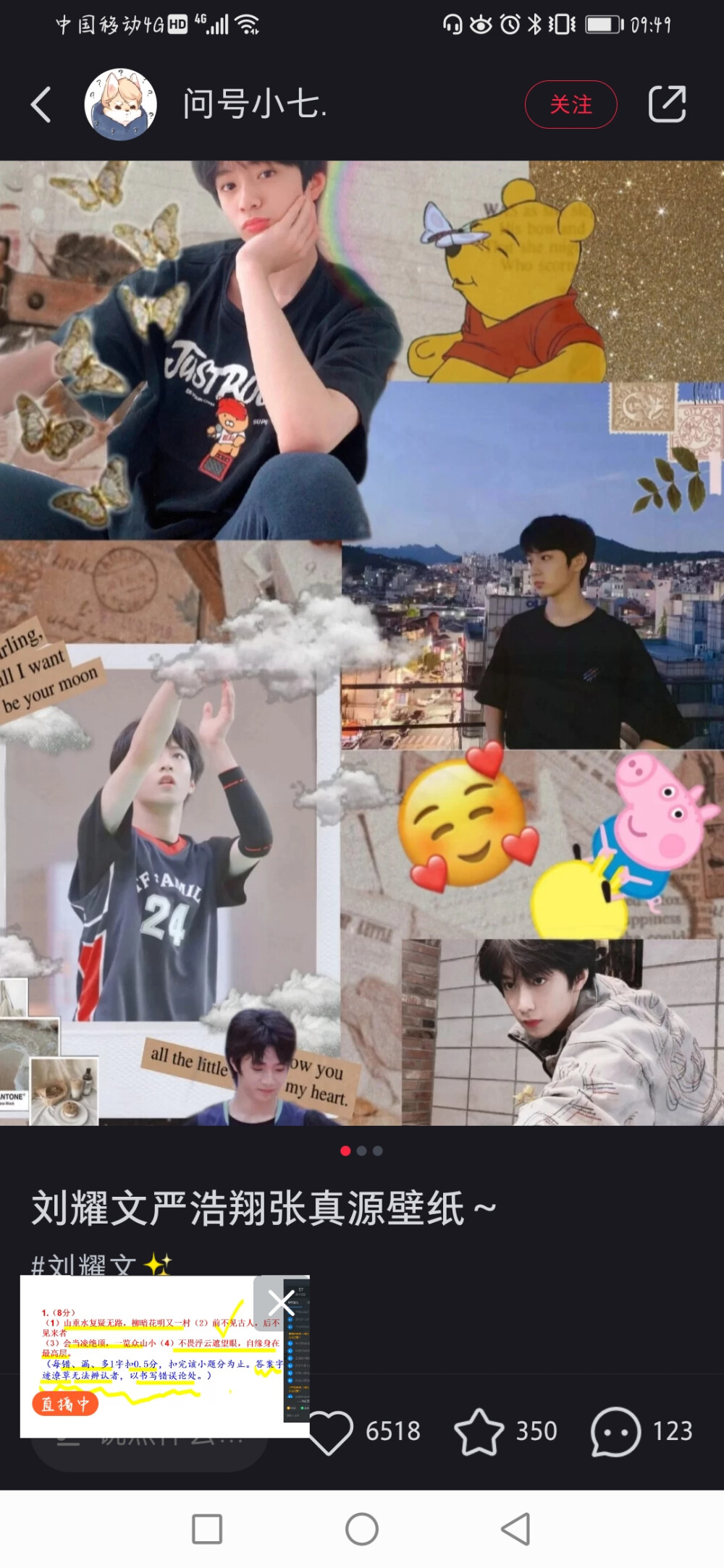This screenshot has height=1568, width=724.
Task: Save post with the star icon
Action: 479,1431
